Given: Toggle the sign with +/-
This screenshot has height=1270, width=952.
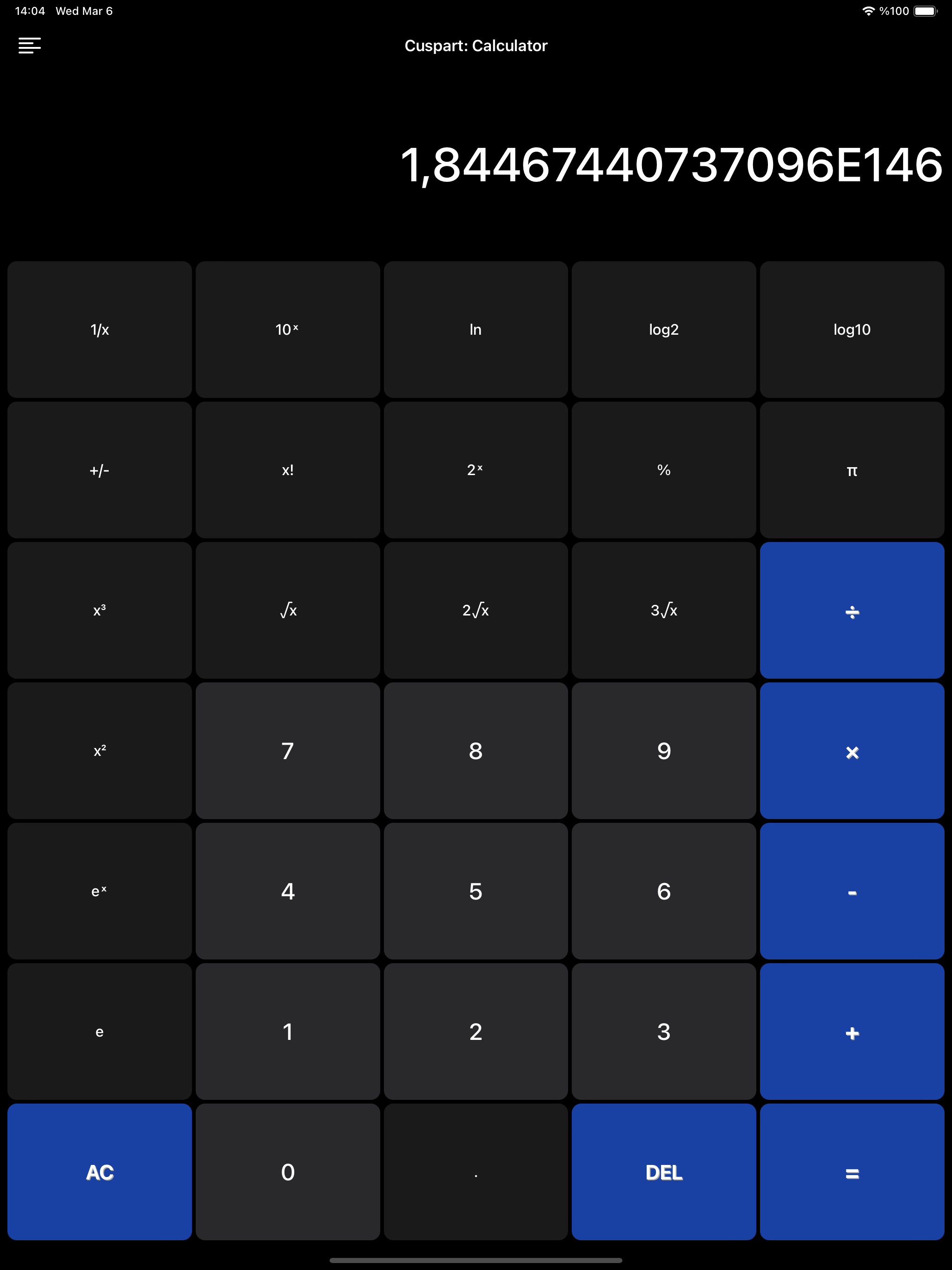Looking at the screenshot, I should [x=99, y=470].
